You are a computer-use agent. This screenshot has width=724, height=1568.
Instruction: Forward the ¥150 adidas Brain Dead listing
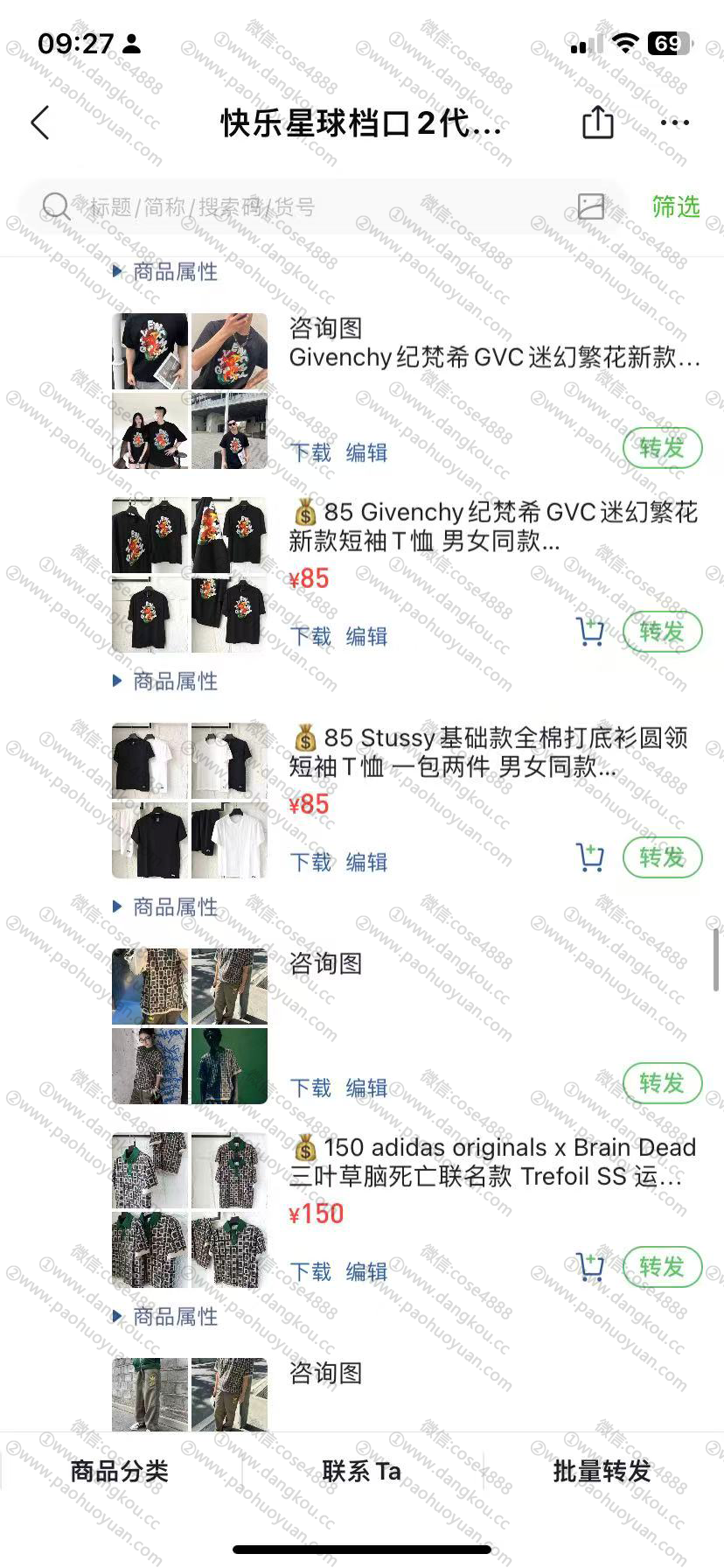[662, 1267]
